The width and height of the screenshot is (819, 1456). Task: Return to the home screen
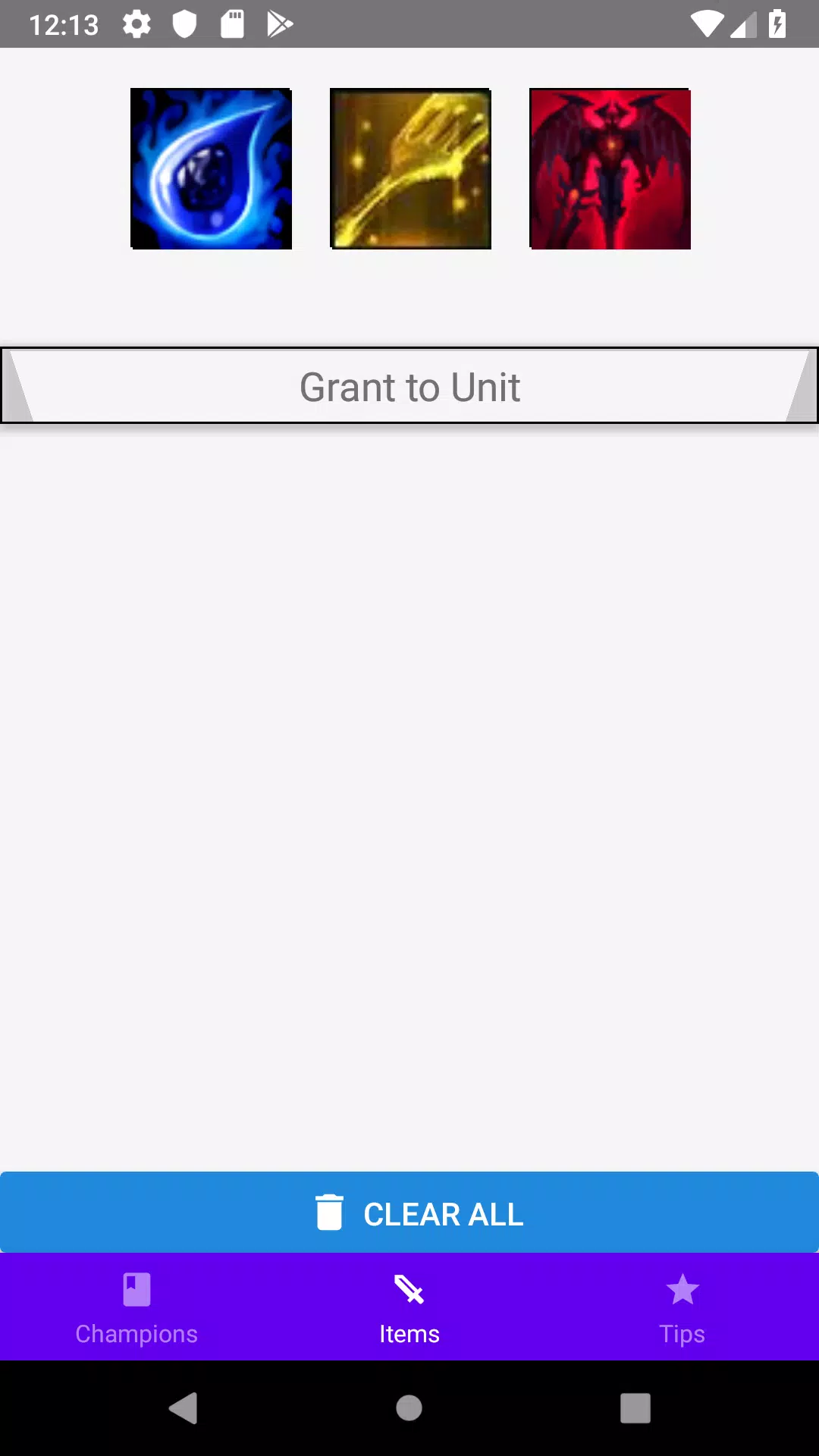(x=409, y=1408)
